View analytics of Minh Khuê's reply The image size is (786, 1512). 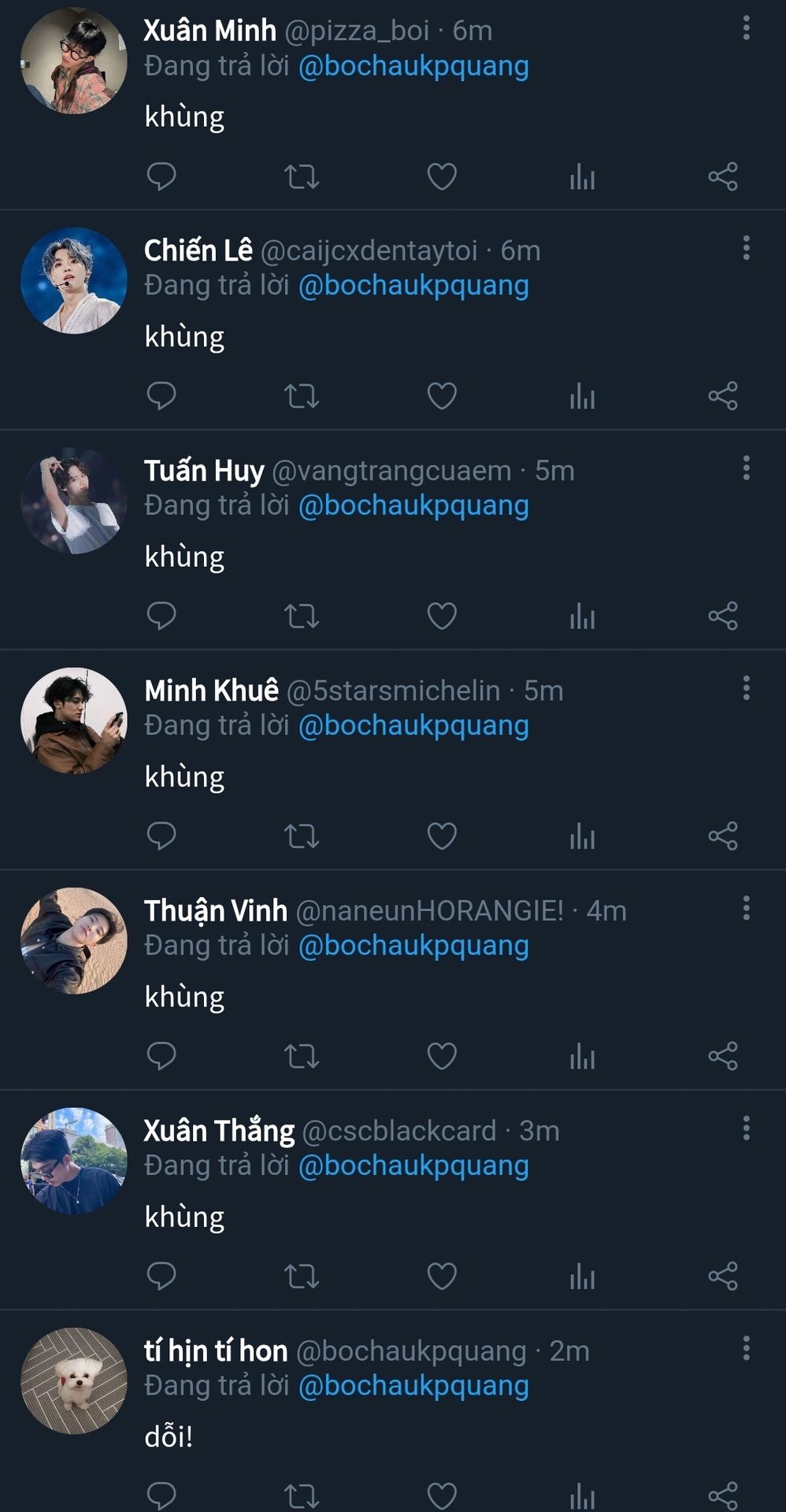(582, 836)
